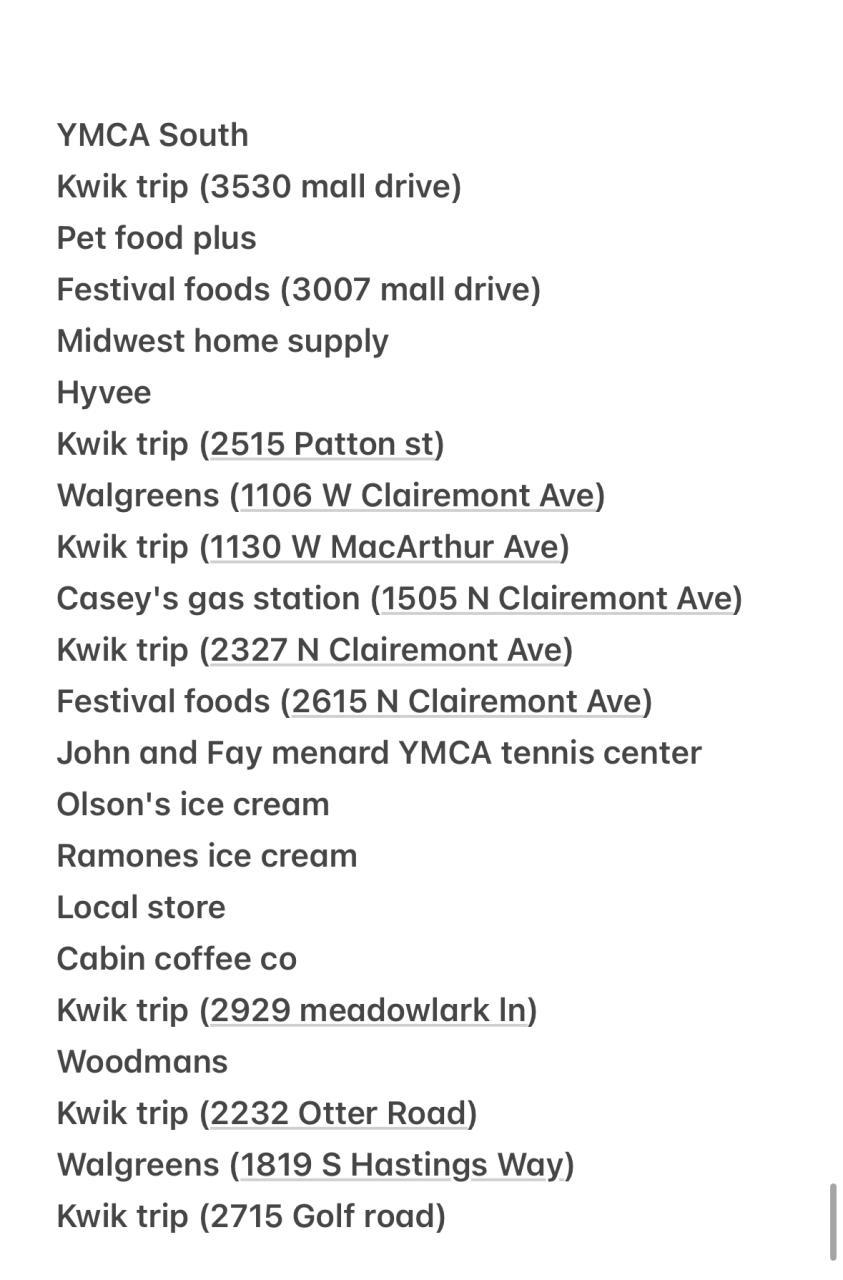Viewport: 843px width, 1280px height.
Task: Open the 2515 Patton st address link
Action: (x=322, y=444)
